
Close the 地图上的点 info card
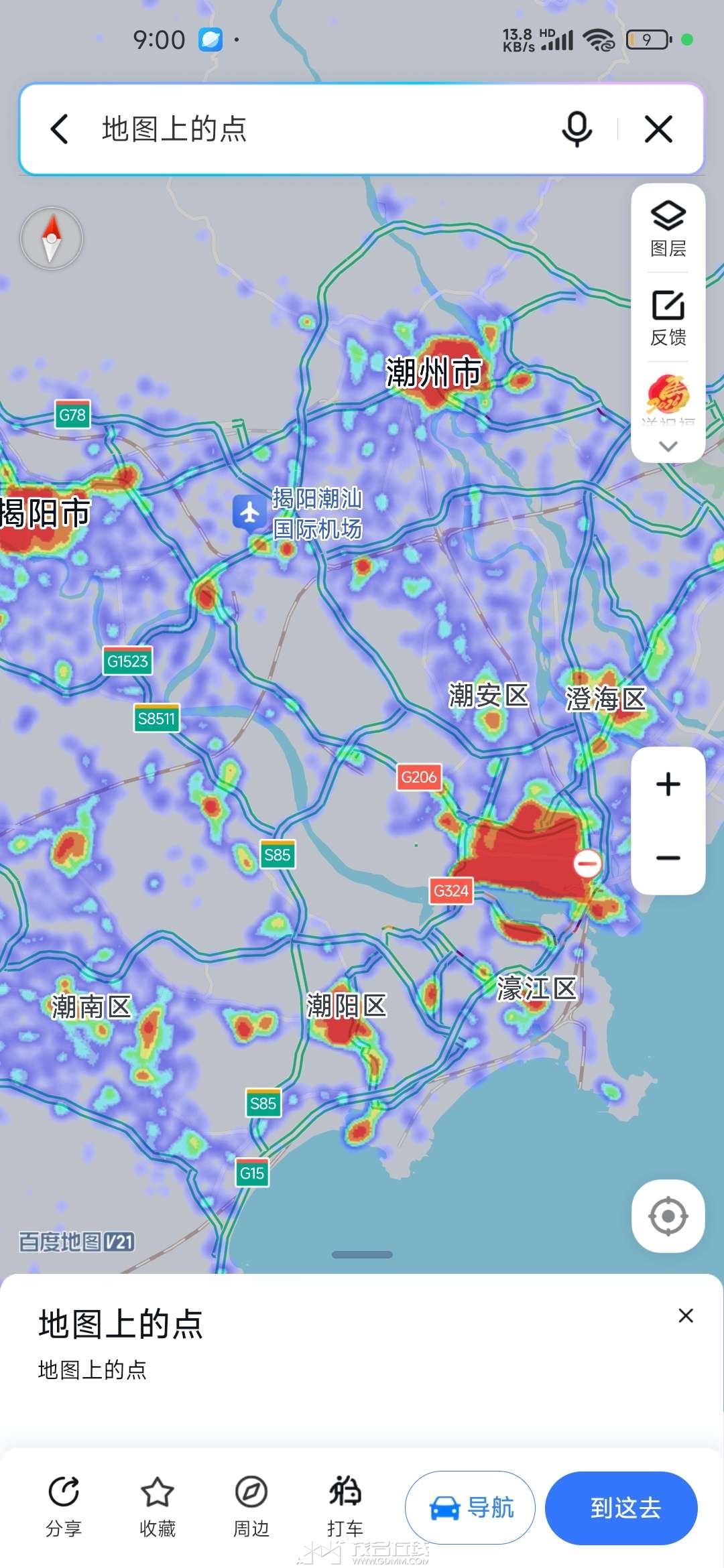[x=686, y=1315]
